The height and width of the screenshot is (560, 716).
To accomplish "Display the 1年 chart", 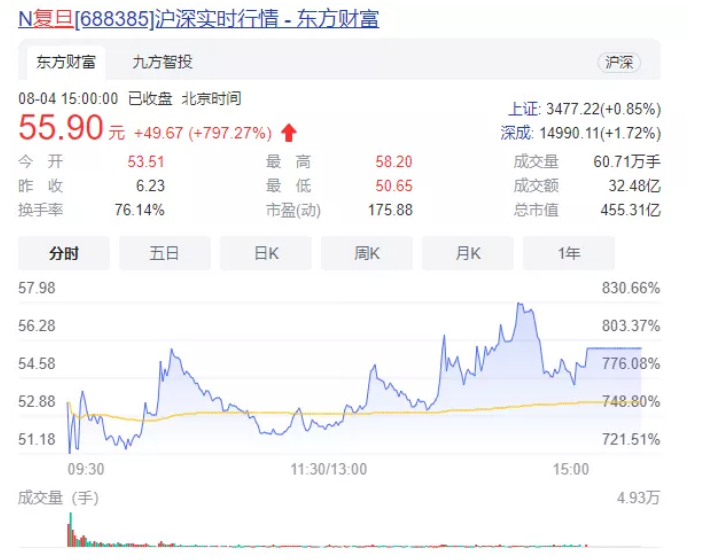I will point(569,253).
